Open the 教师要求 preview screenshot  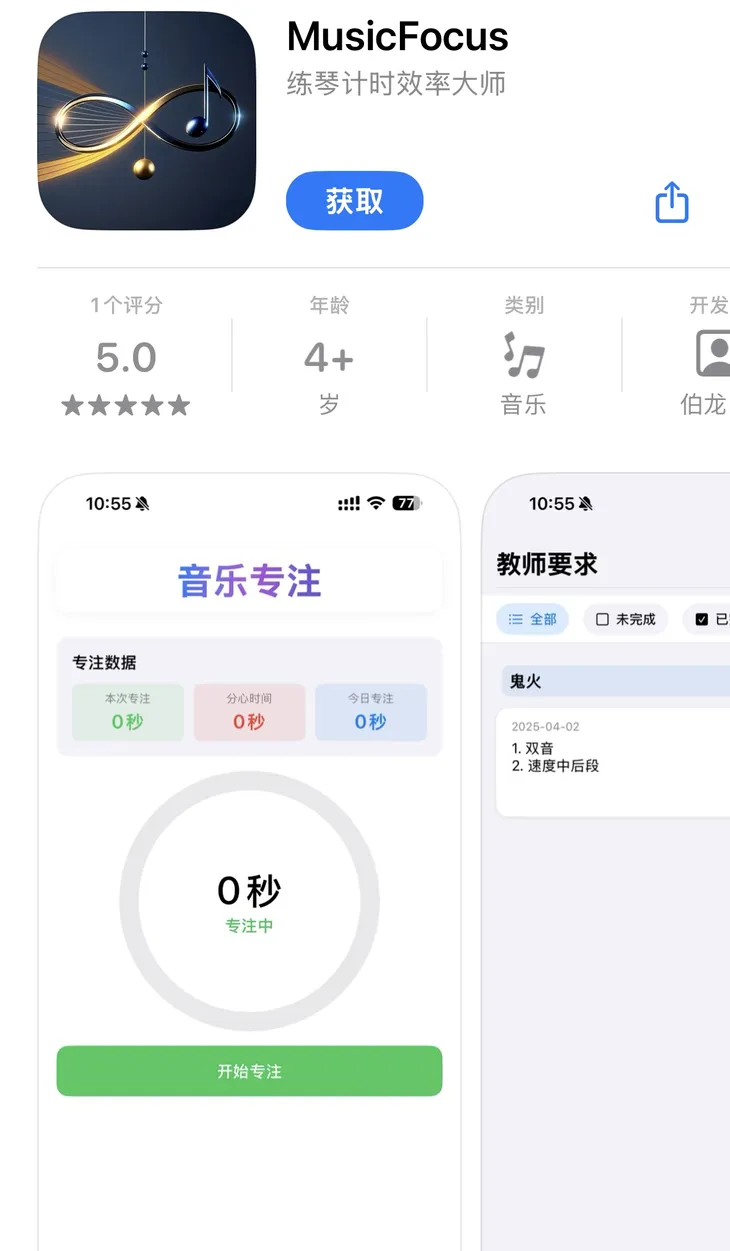click(x=606, y=862)
